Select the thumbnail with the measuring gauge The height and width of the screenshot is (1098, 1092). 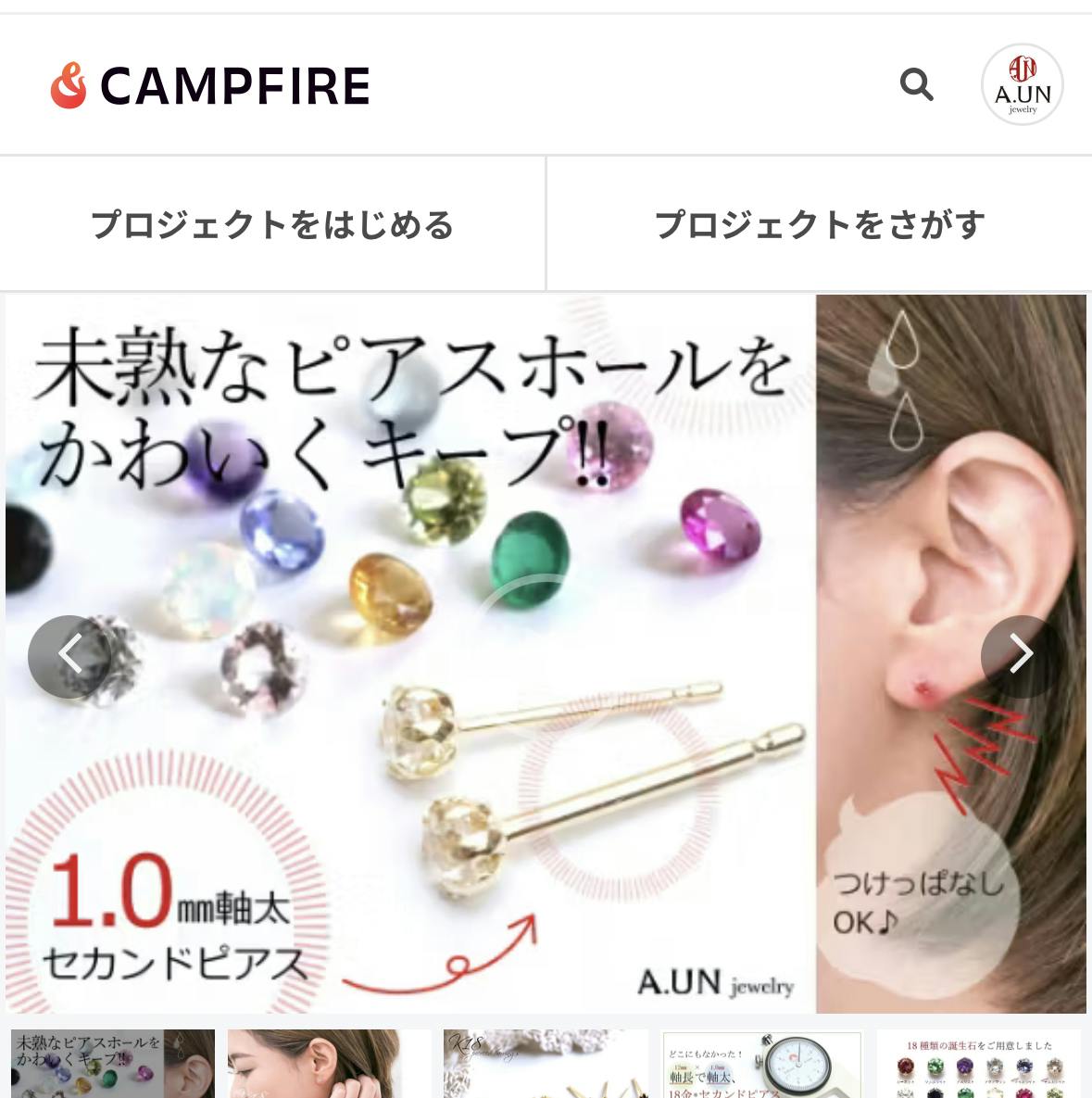(761, 1064)
